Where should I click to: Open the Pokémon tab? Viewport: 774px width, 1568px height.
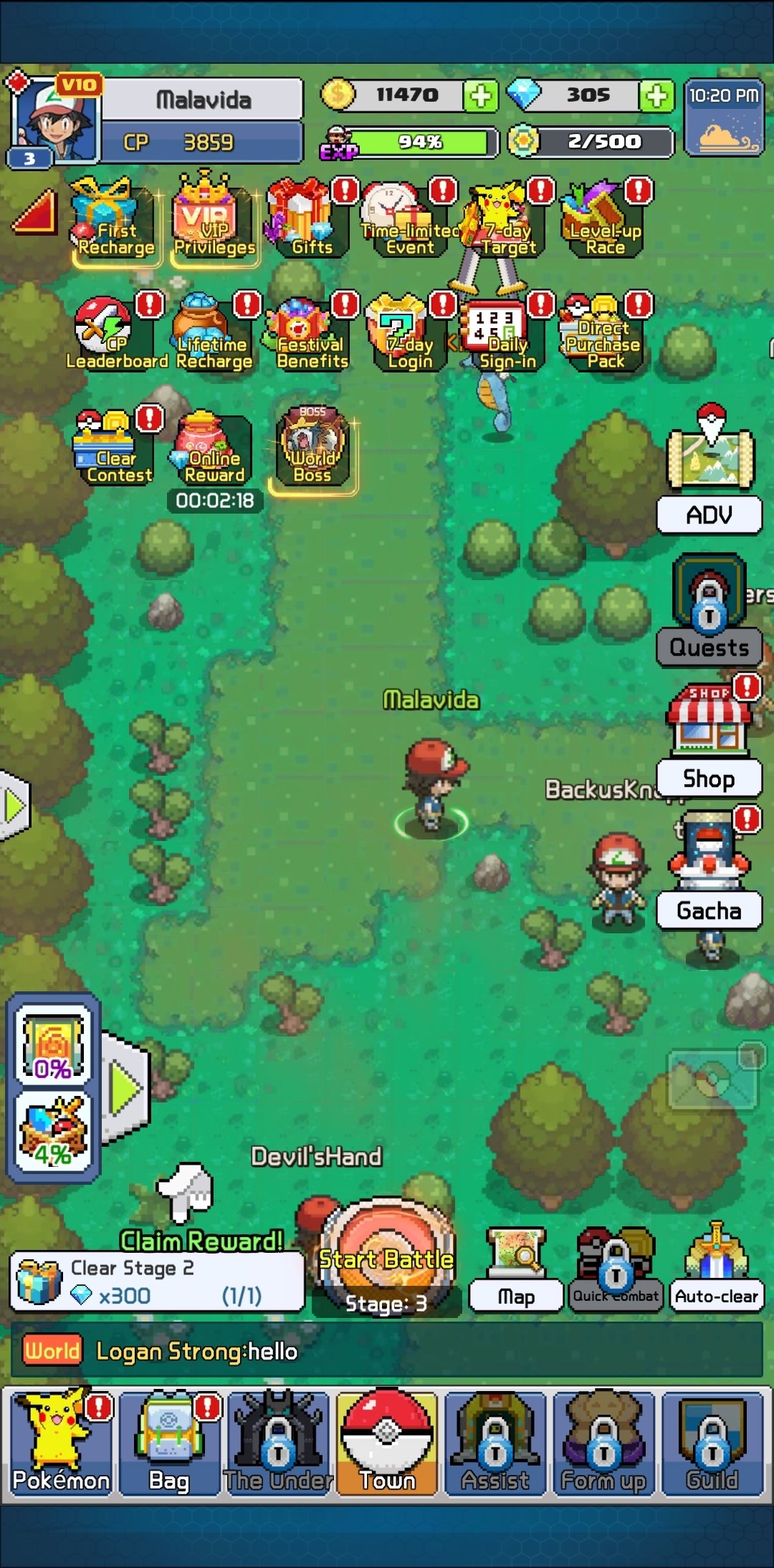pyautogui.click(x=61, y=1443)
